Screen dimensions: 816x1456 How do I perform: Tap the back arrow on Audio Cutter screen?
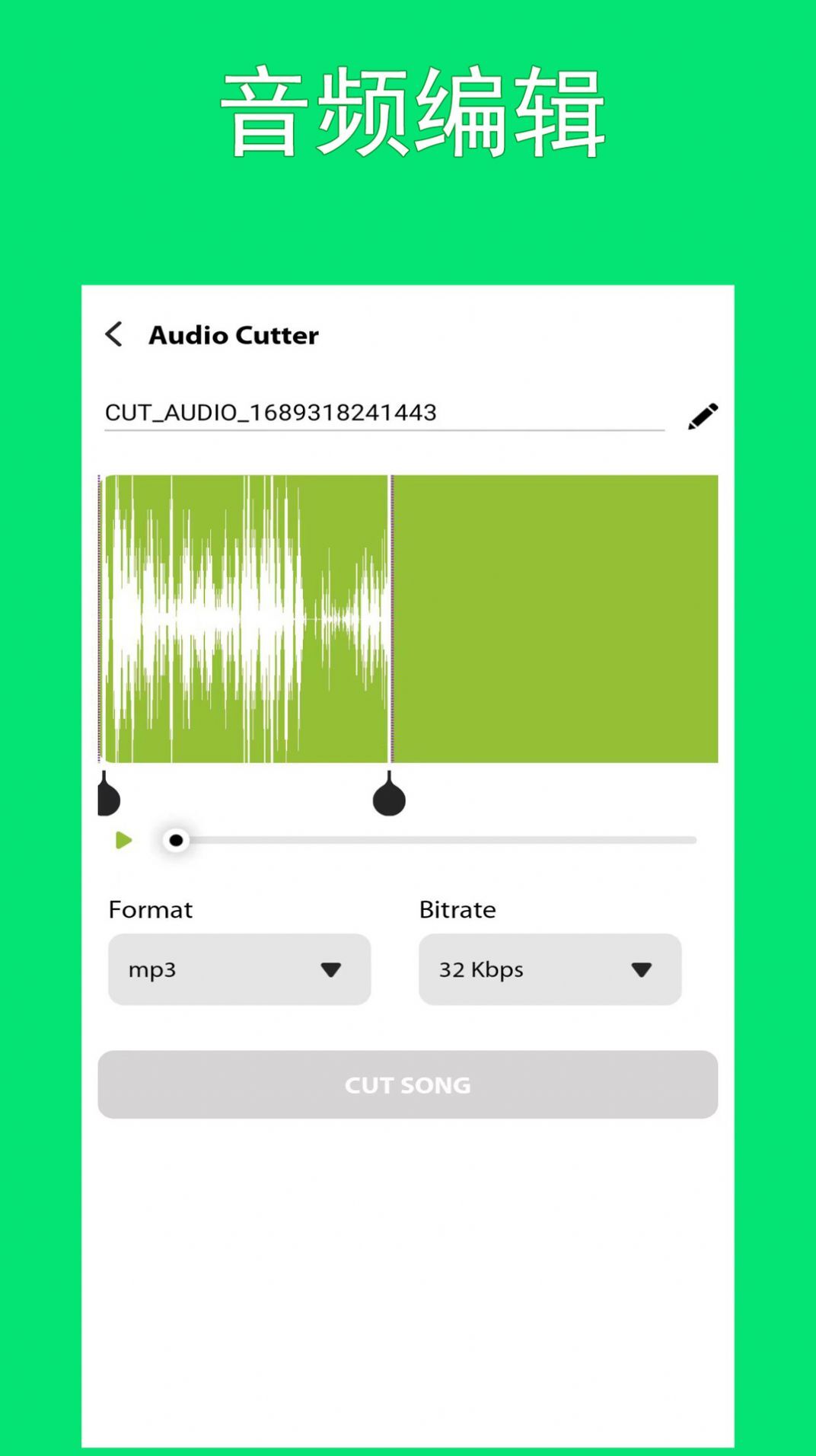tap(115, 334)
